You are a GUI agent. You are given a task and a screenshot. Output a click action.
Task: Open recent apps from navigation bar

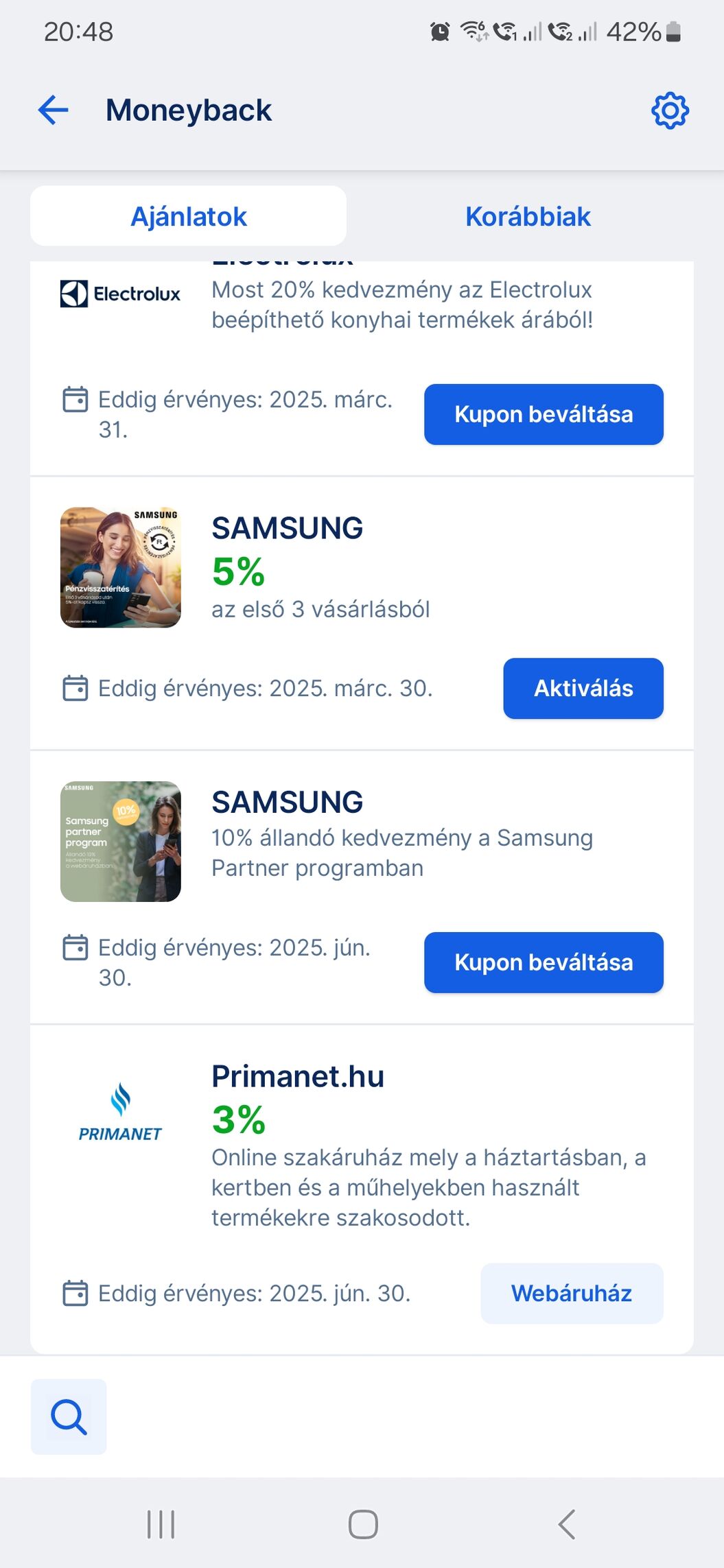click(161, 1524)
